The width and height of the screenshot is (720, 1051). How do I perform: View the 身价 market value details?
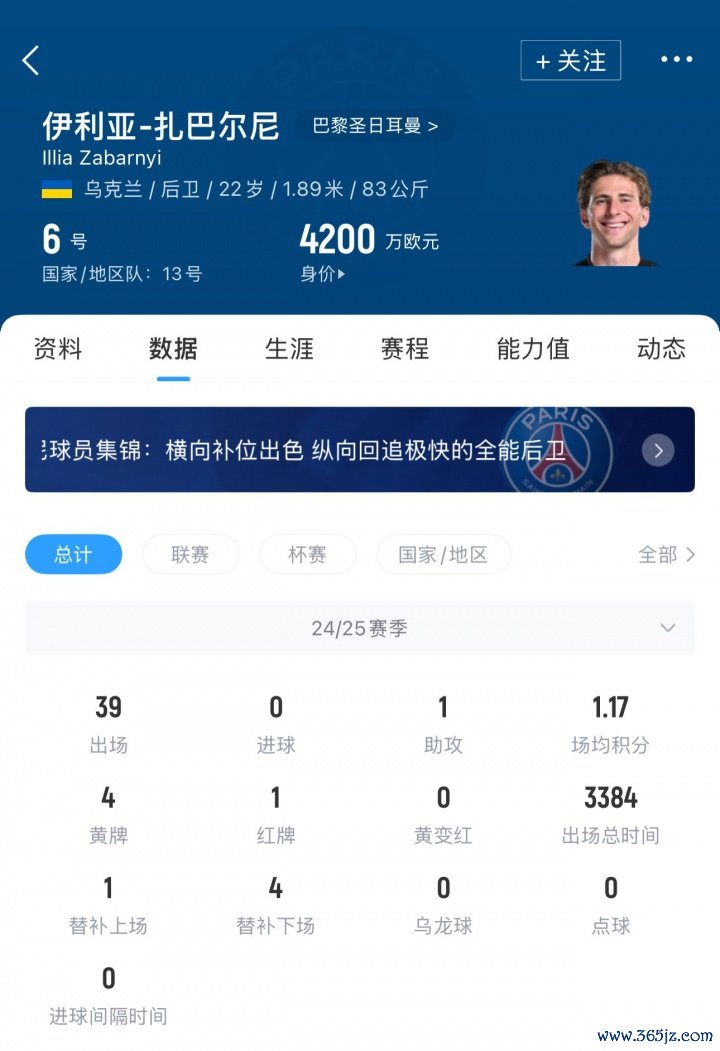(x=322, y=274)
